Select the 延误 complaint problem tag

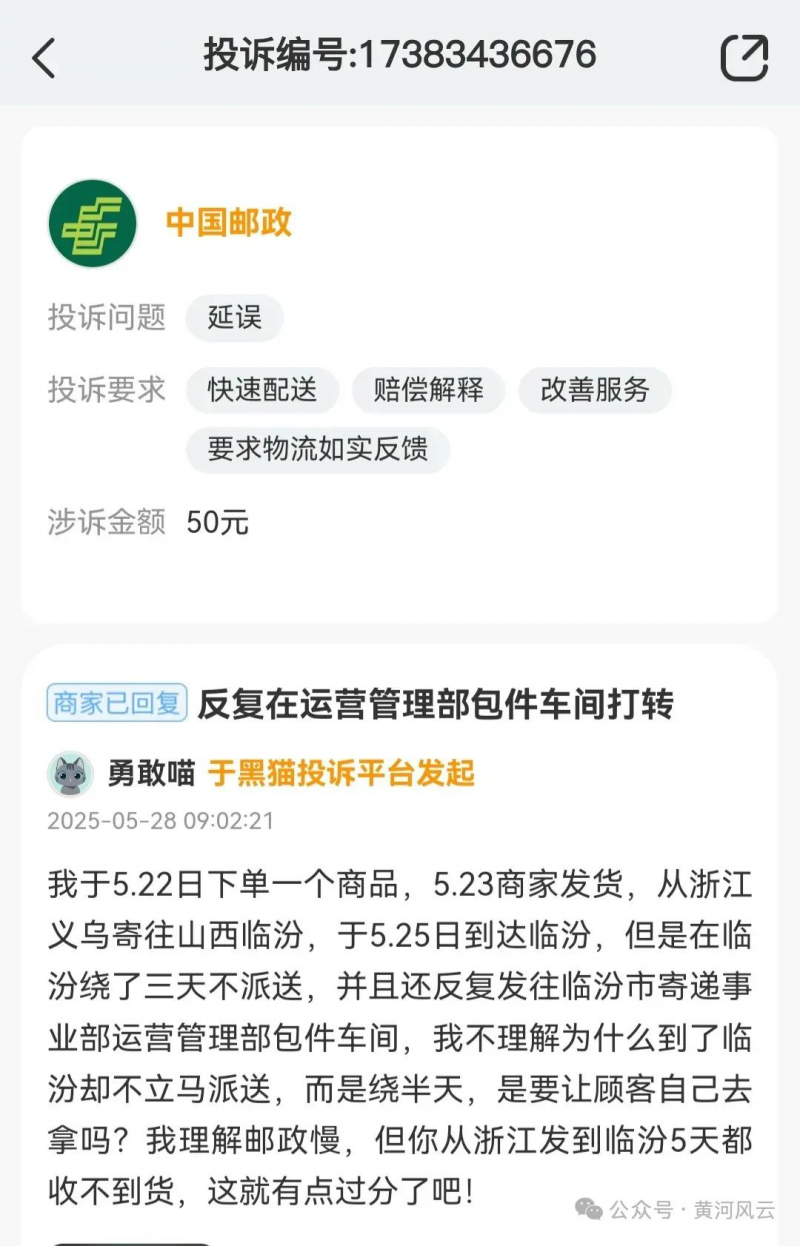(x=234, y=318)
